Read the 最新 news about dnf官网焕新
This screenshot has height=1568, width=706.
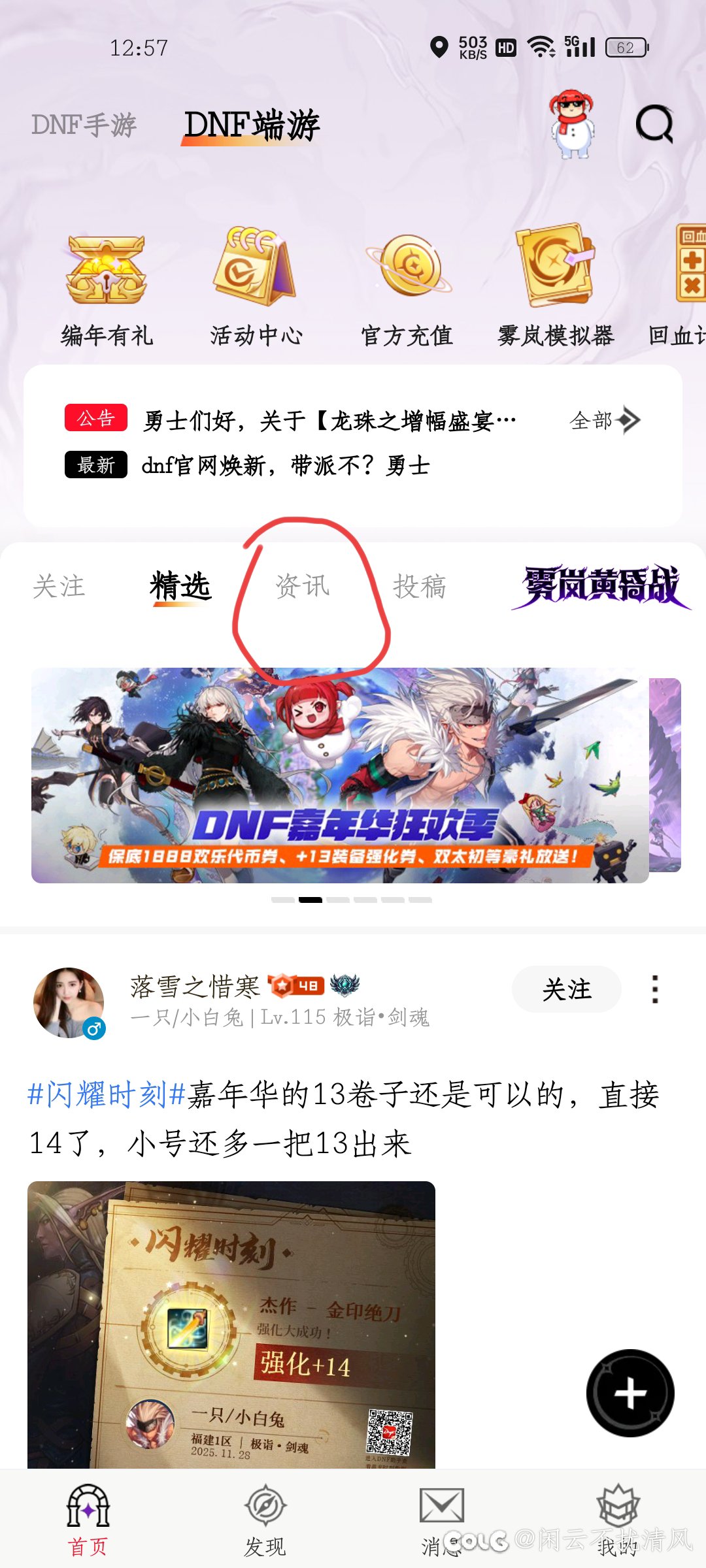(285, 466)
